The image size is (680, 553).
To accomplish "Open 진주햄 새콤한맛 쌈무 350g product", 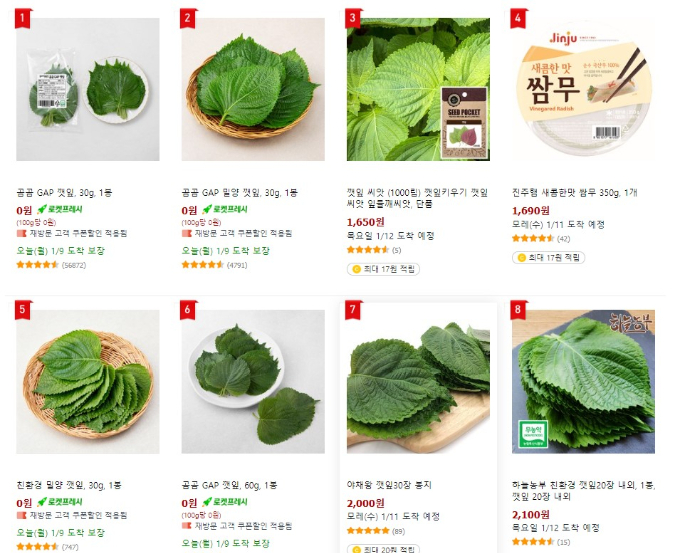I will point(583,90).
